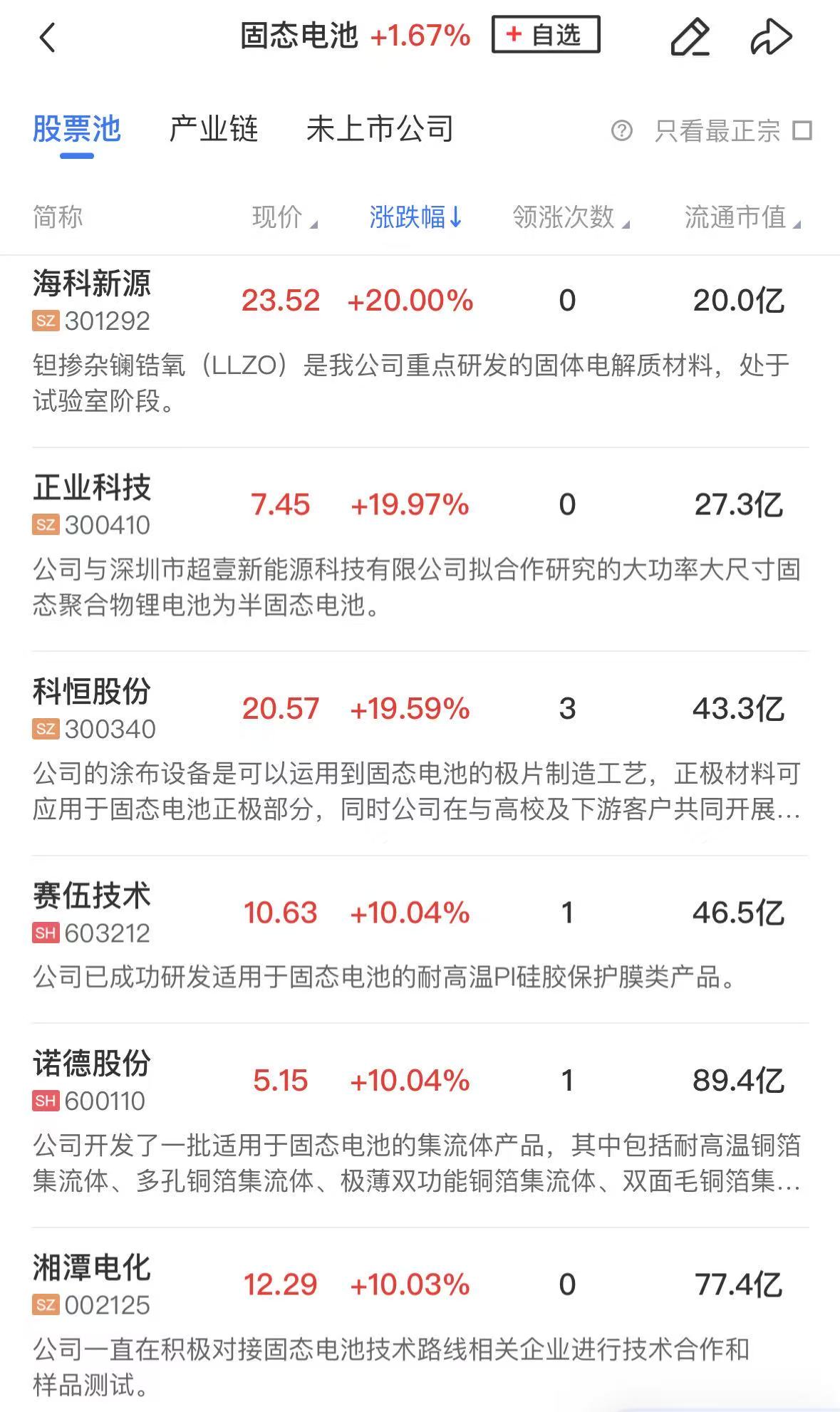Open the help icon beside 只看最正宗
The image size is (840, 1412).
tap(622, 131)
